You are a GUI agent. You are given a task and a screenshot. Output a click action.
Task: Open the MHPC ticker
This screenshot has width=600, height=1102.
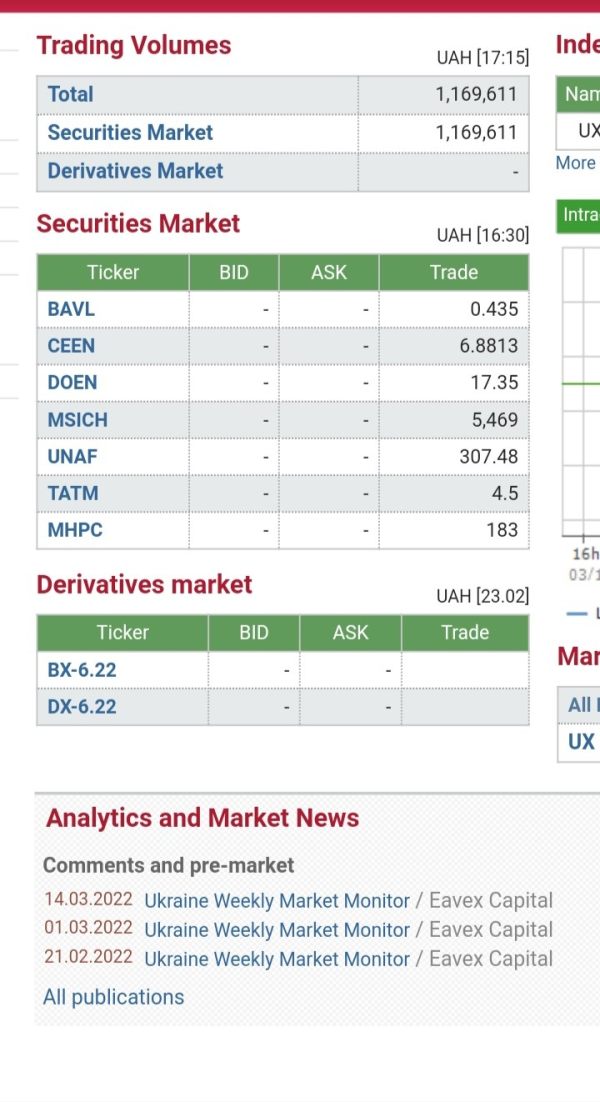tap(75, 530)
